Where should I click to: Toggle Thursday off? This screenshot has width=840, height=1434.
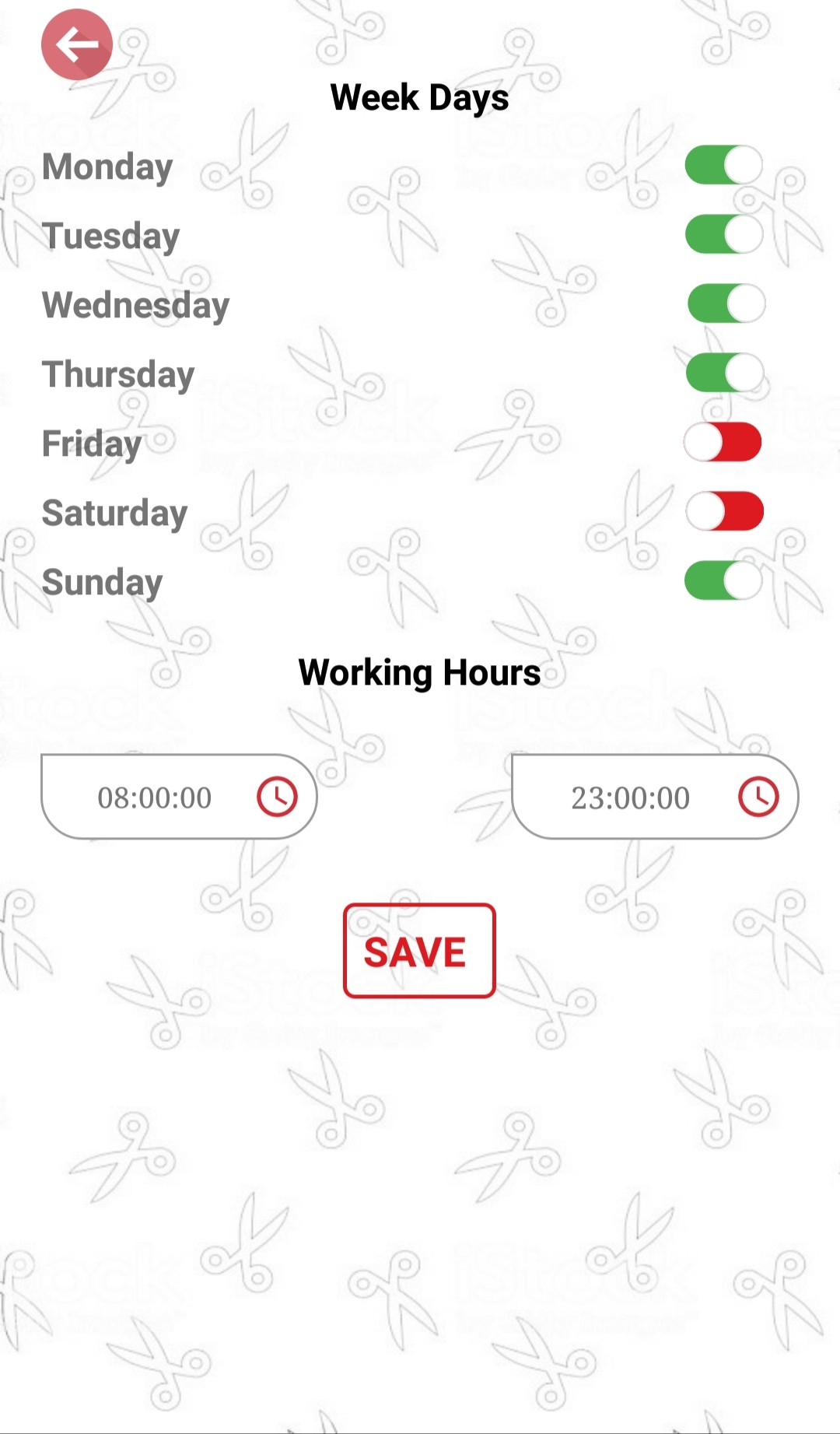724,373
